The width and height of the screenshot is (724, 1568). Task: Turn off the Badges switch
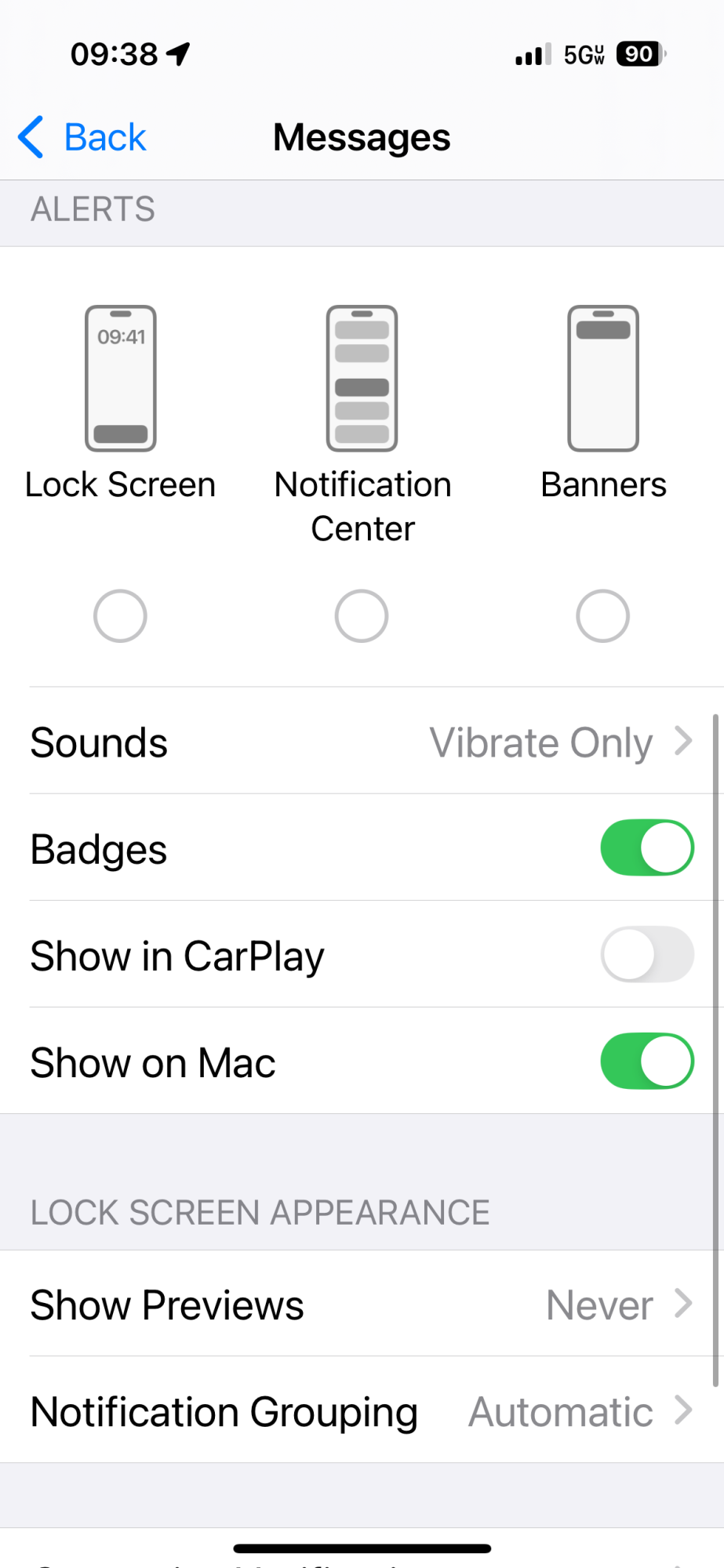tap(646, 848)
